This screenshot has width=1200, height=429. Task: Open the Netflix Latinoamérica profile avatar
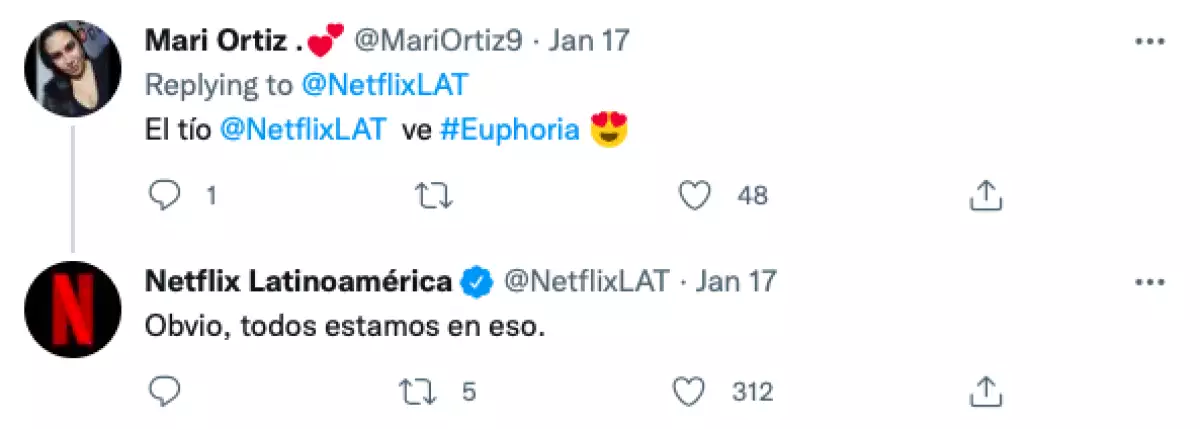point(72,309)
